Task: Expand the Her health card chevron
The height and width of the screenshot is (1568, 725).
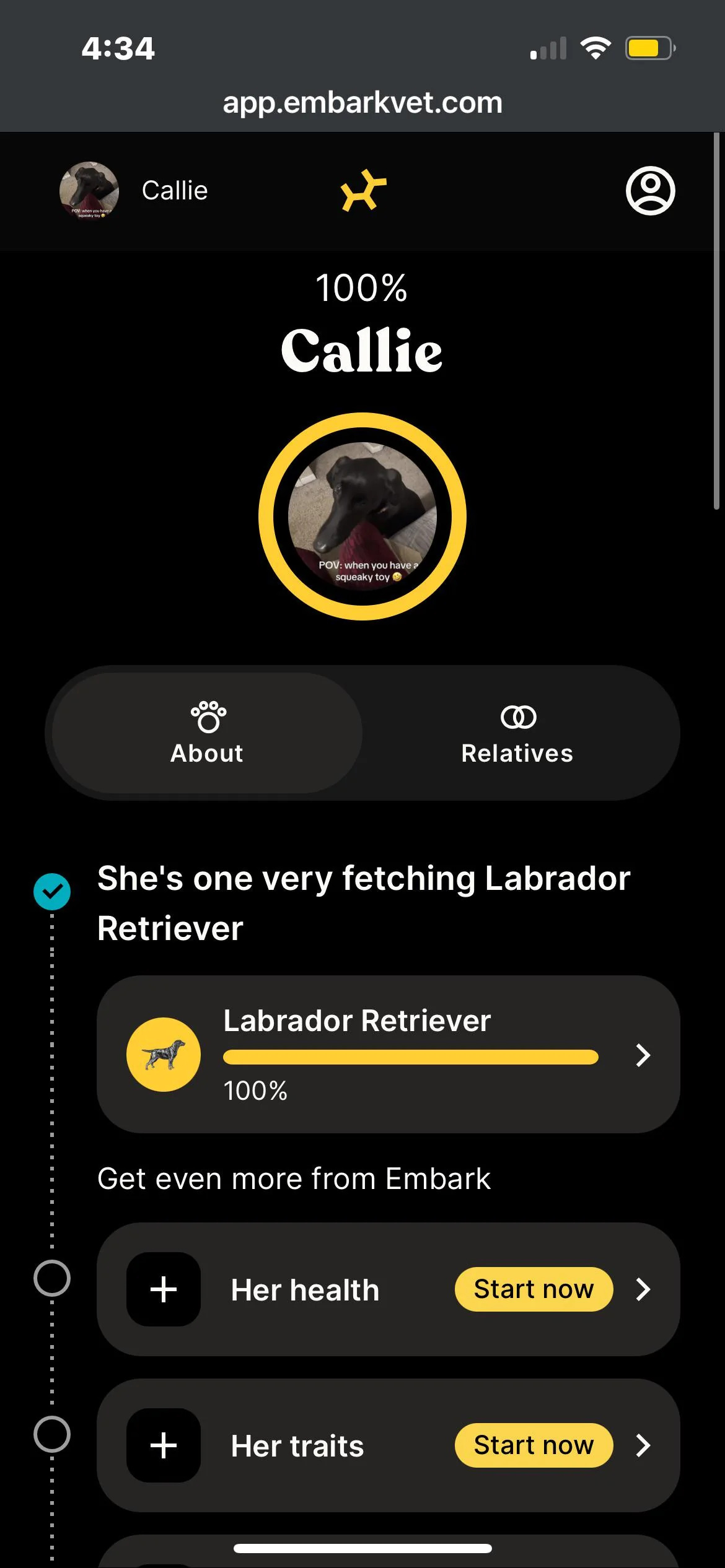Action: [643, 1289]
